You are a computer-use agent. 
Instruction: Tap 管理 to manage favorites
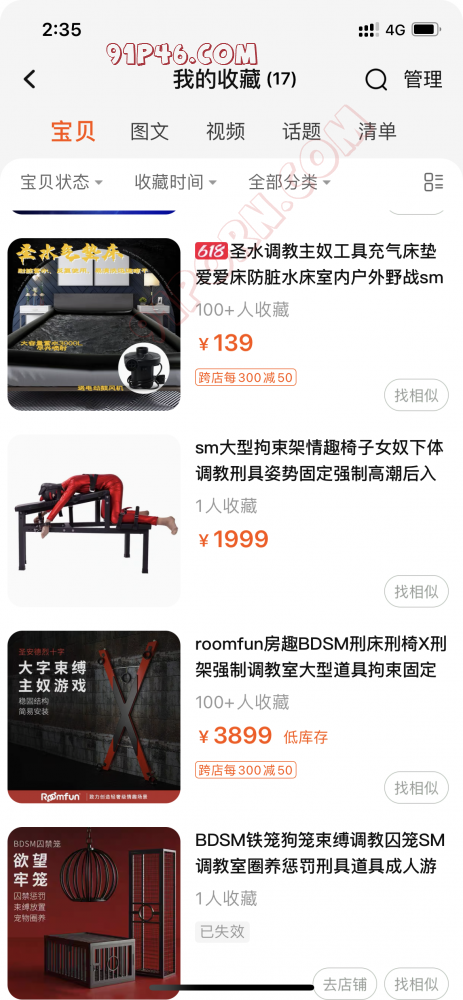pyautogui.click(x=422, y=80)
